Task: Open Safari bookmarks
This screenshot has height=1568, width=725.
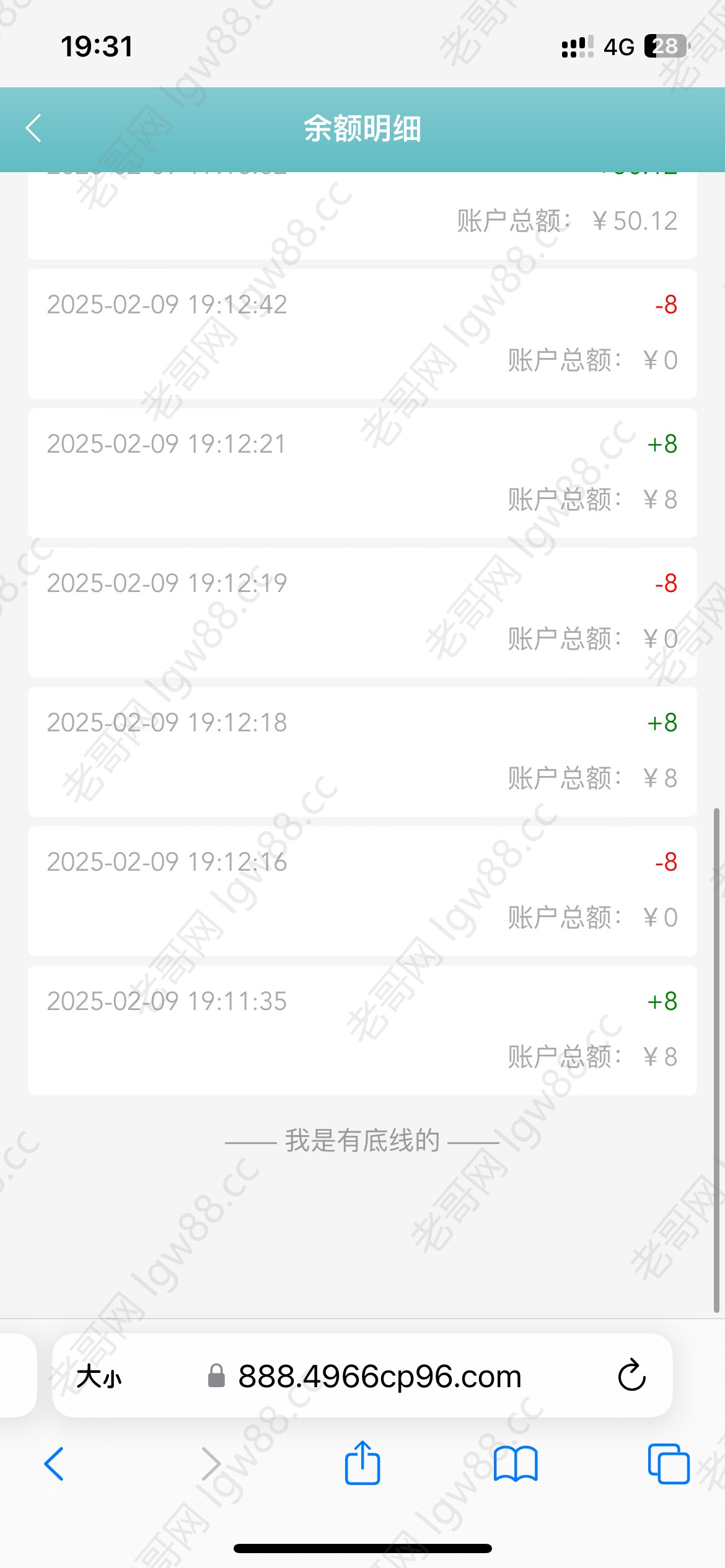Action: click(516, 1464)
